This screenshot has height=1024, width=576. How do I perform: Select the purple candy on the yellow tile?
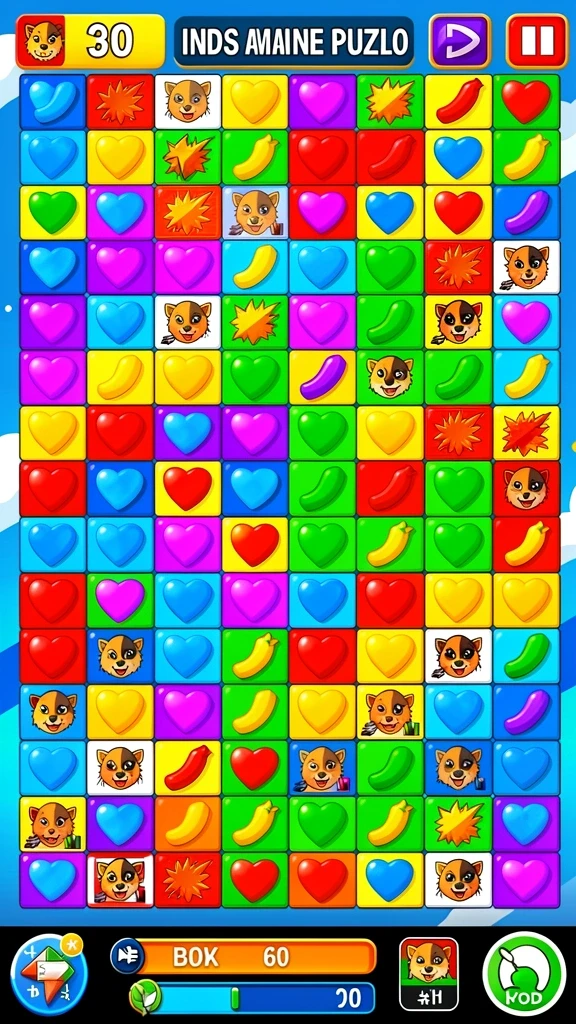click(x=322, y=377)
